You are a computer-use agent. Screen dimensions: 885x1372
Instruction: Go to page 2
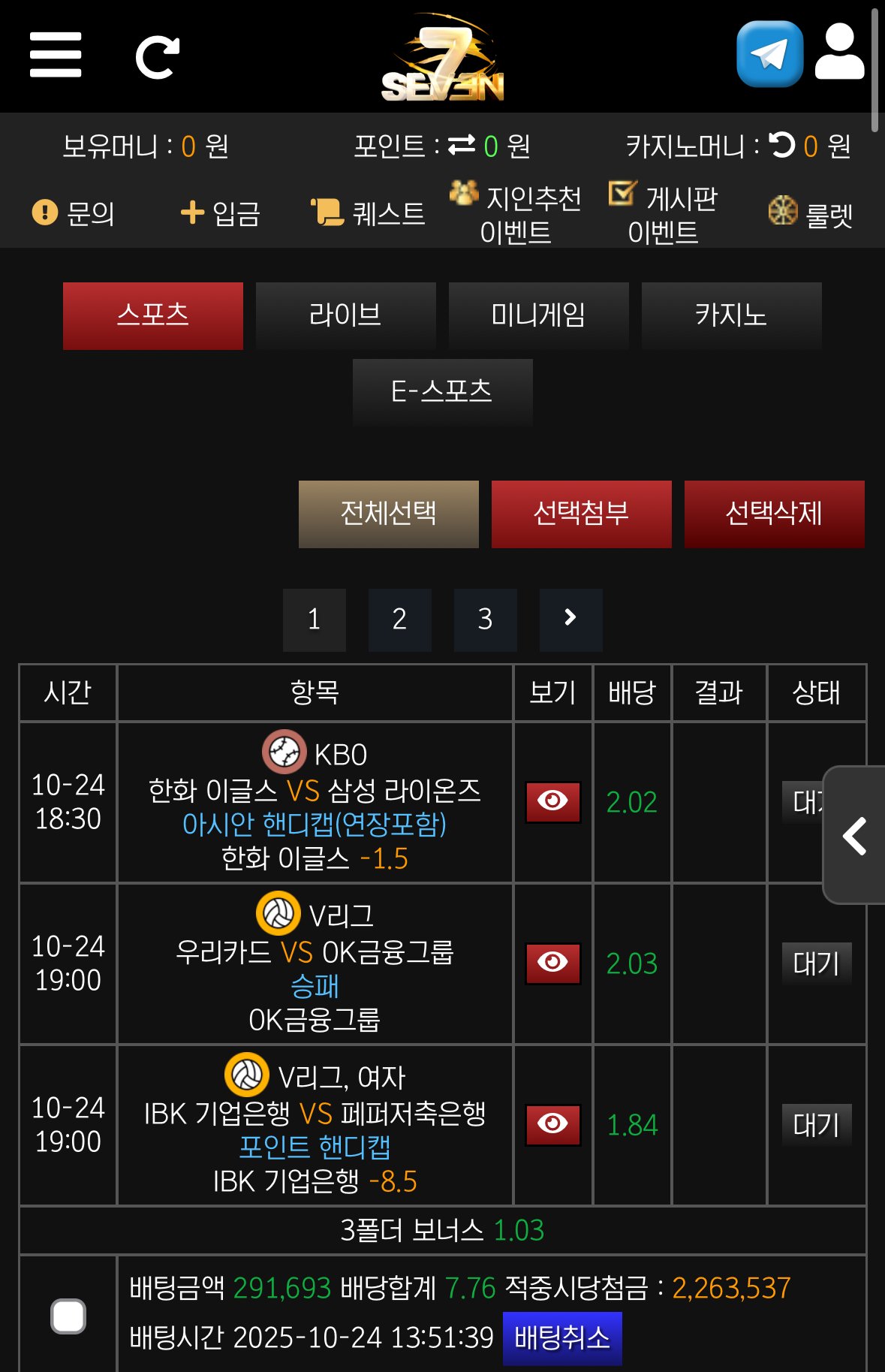(399, 620)
